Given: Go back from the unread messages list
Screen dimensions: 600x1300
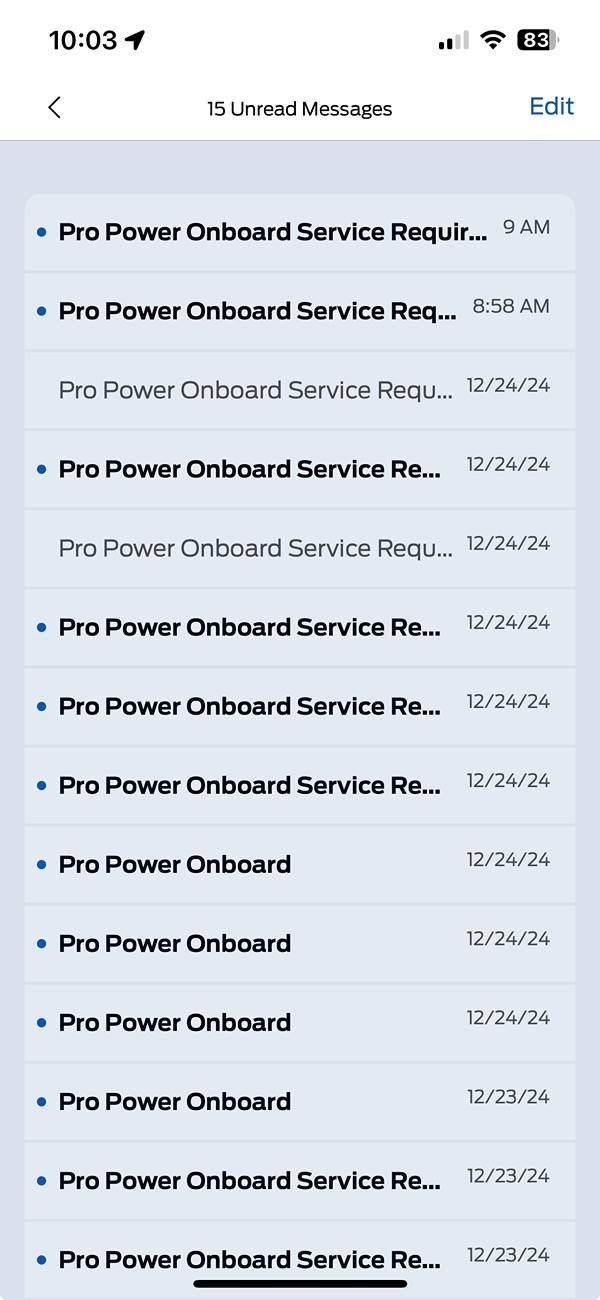Looking at the screenshot, I should coord(55,108).
